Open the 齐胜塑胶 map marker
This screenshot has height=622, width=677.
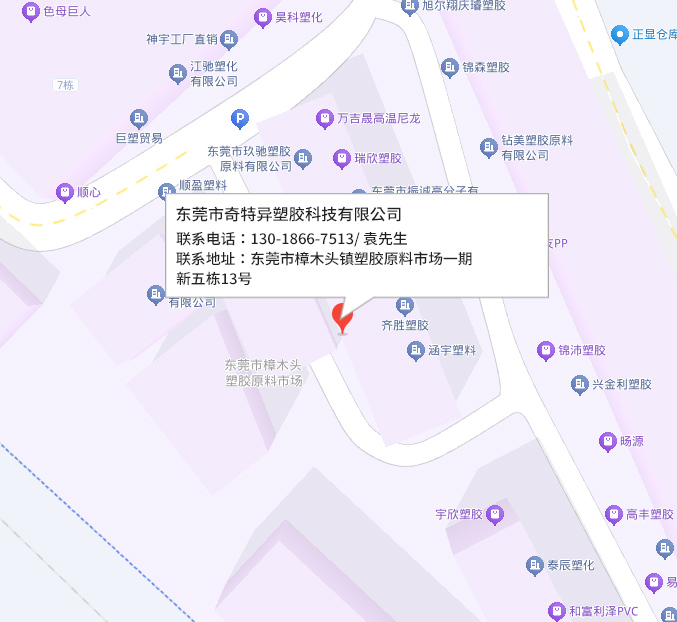pos(405,305)
